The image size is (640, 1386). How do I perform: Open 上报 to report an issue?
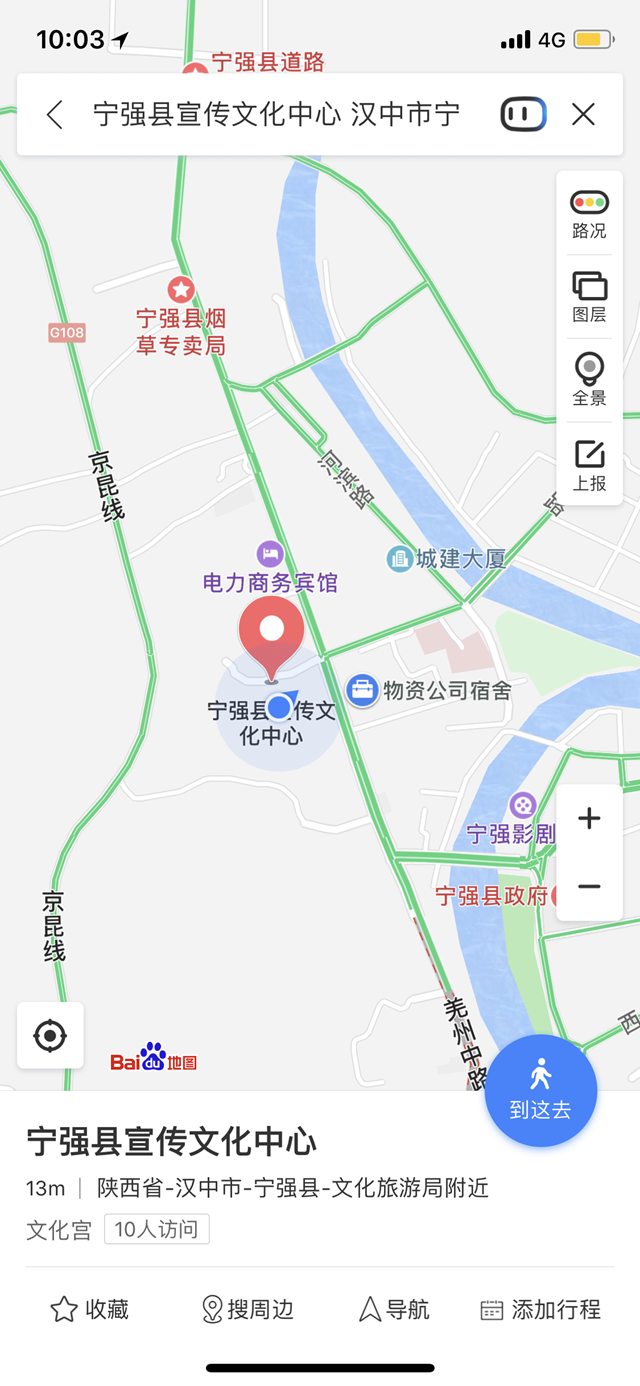589,465
